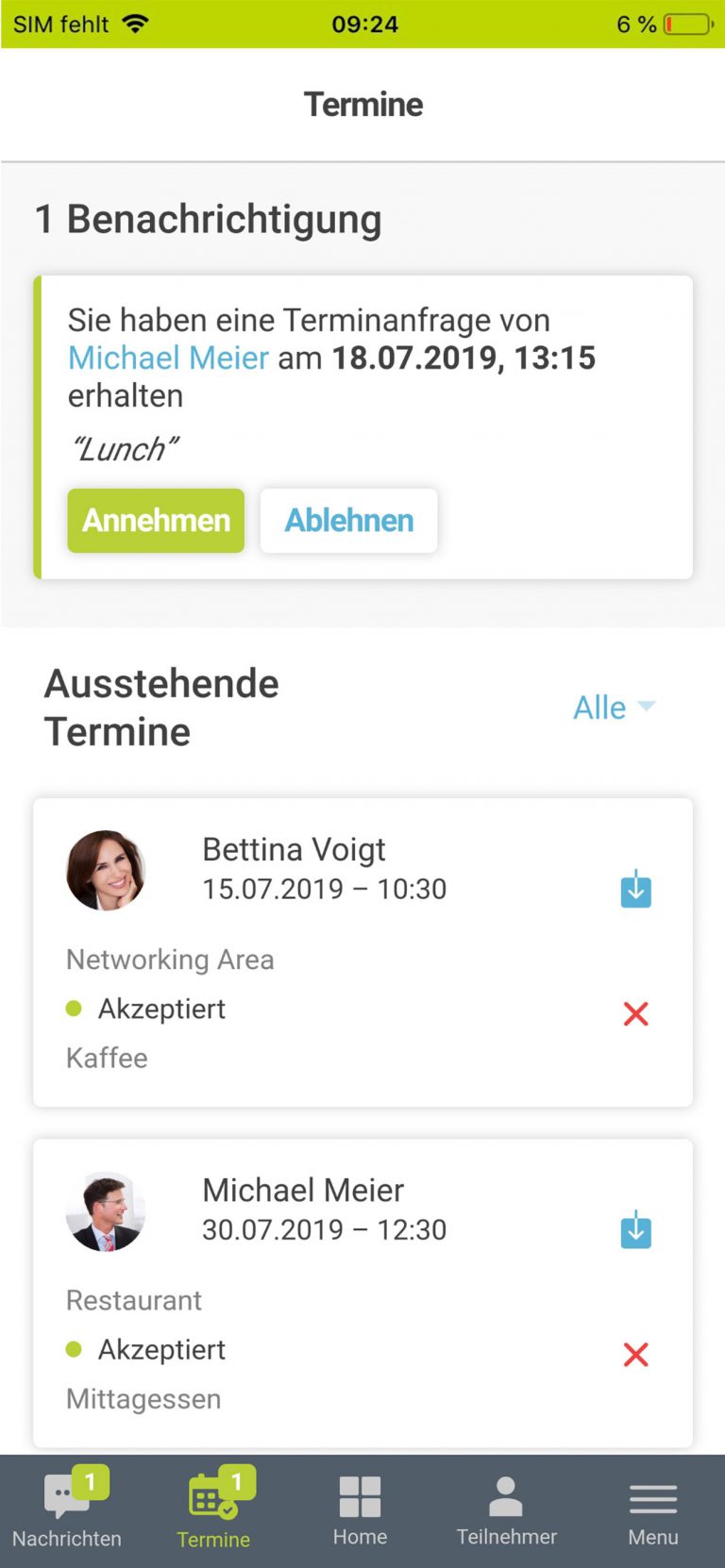The height and width of the screenshot is (1568, 725).
Task: Open the hamburger Menu
Action: (x=652, y=1508)
